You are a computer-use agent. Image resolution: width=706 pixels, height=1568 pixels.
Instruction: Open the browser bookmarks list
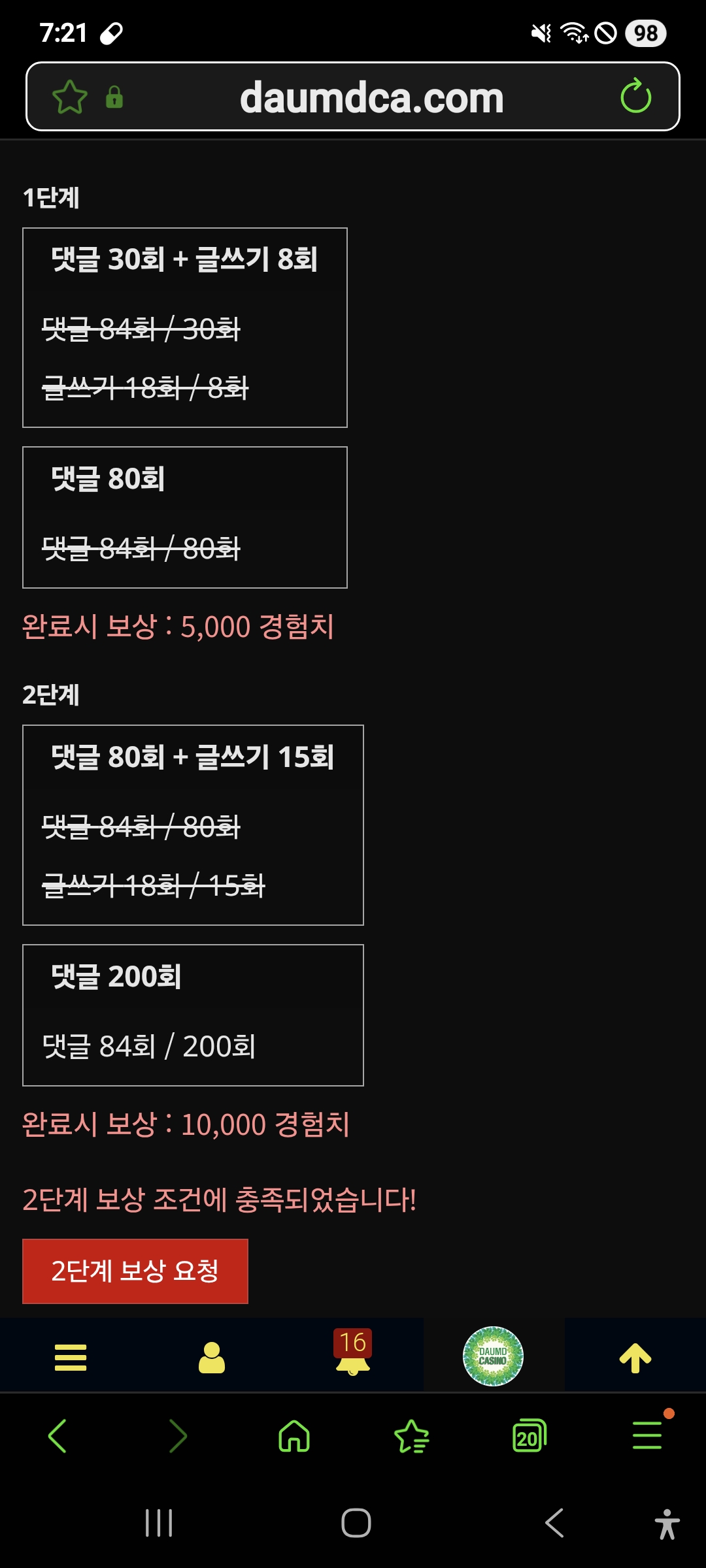(412, 1436)
